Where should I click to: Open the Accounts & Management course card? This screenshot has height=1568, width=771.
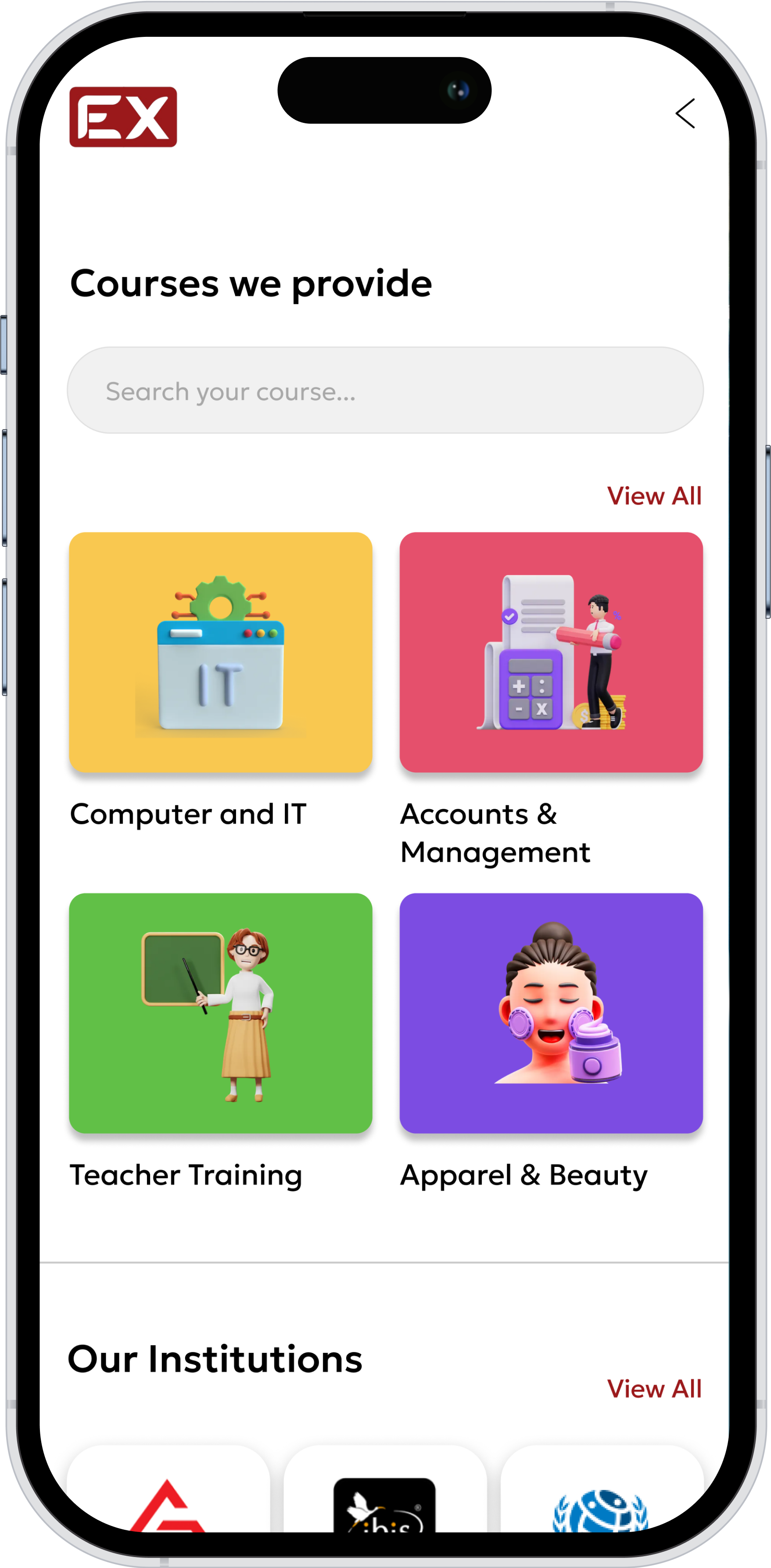pos(551,653)
